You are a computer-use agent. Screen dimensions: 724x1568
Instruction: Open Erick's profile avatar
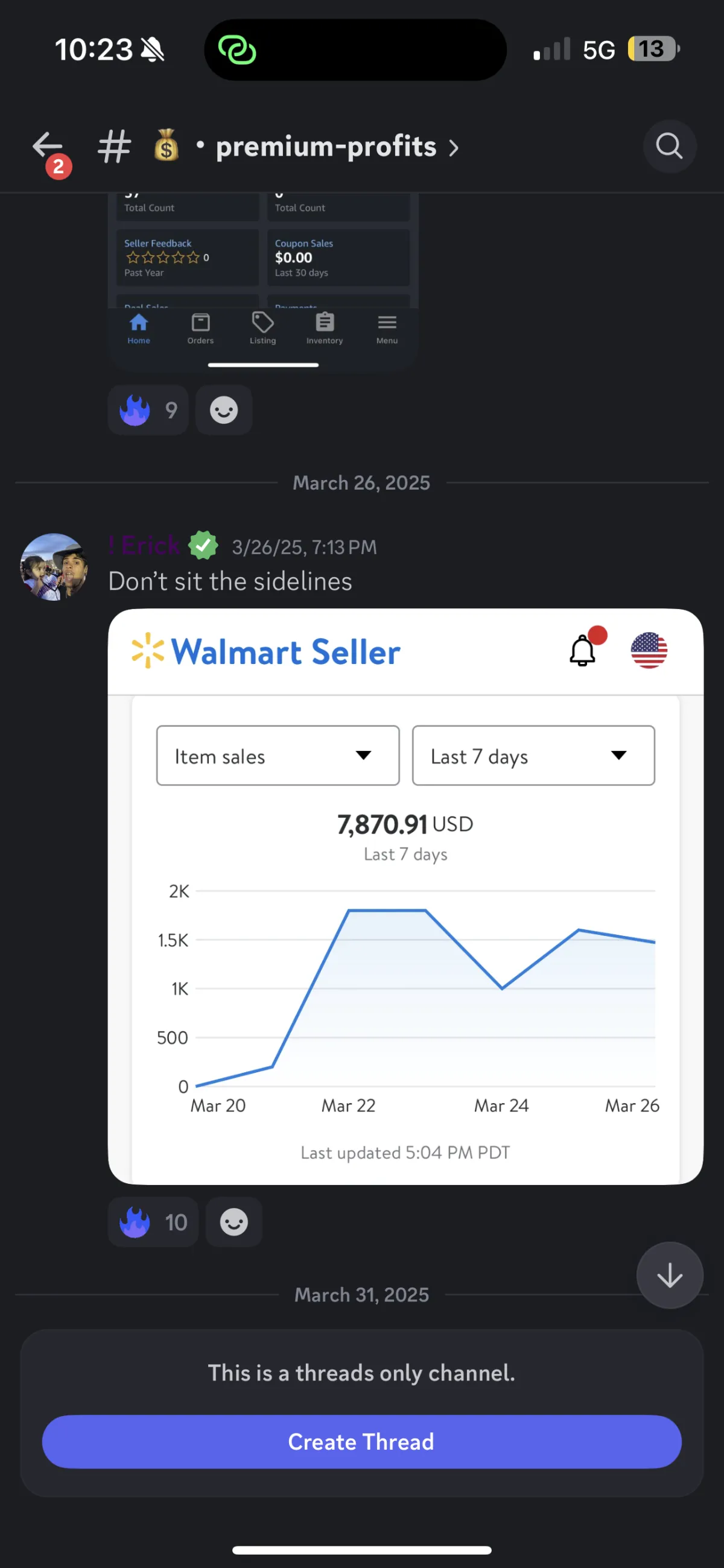click(54, 567)
